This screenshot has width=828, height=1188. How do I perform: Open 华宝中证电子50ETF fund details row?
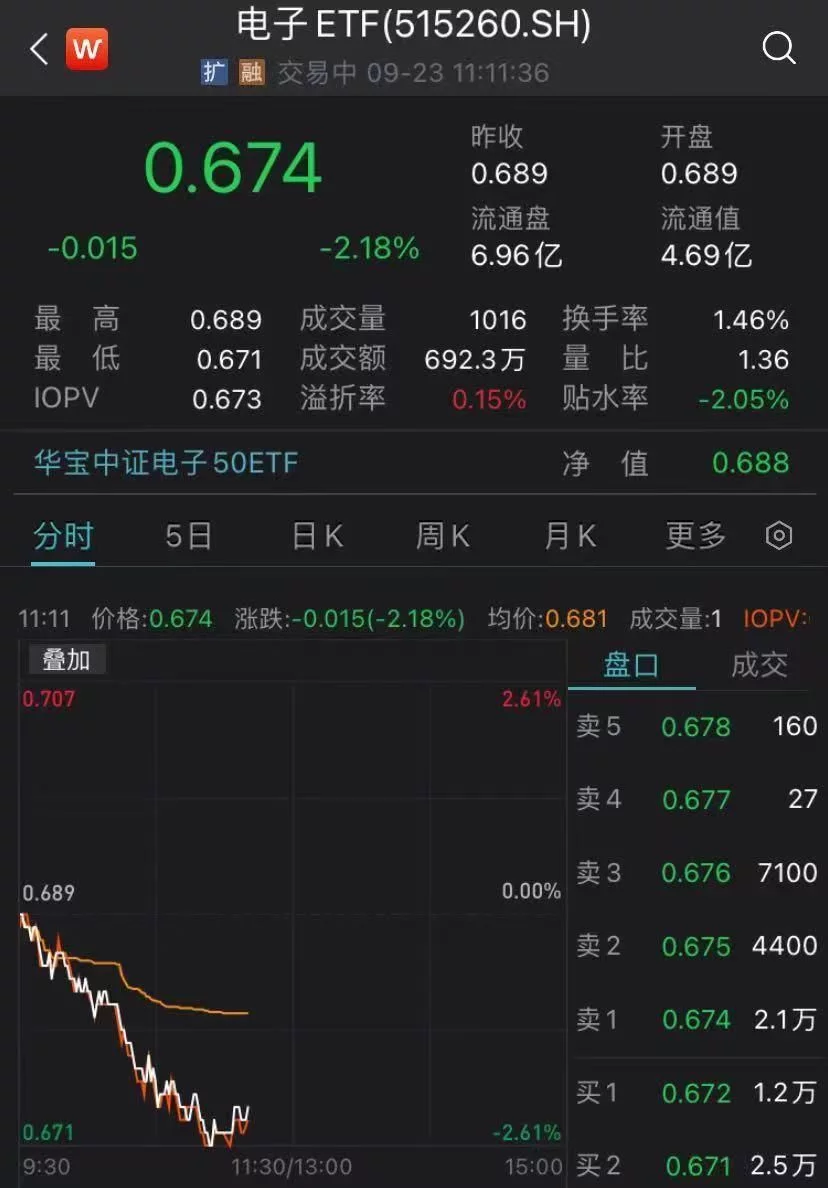pyautogui.click(x=414, y=463)
